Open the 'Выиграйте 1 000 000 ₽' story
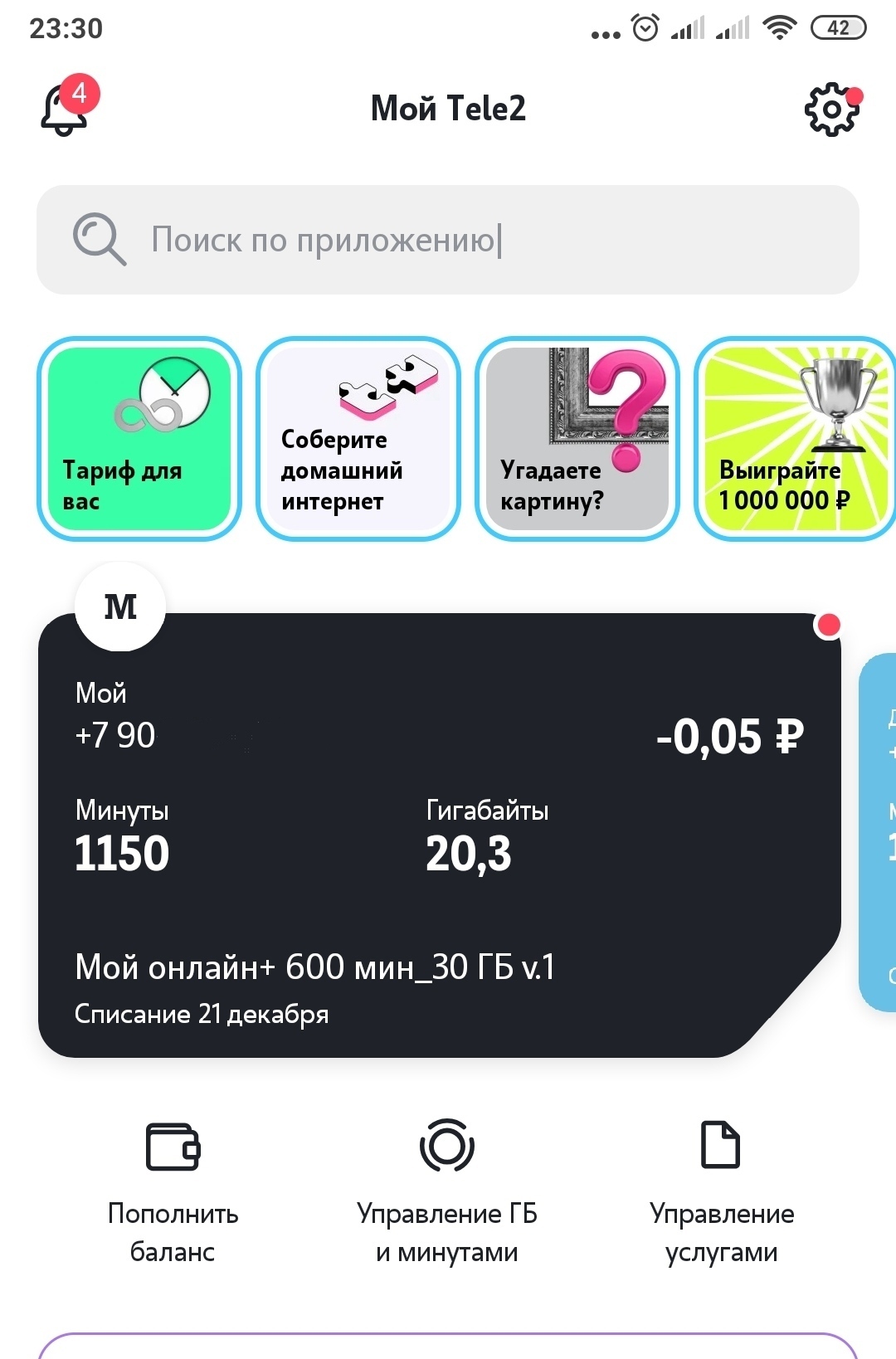Image resolution: width=896 pixels, height=1359 pixels. [795, 439]
